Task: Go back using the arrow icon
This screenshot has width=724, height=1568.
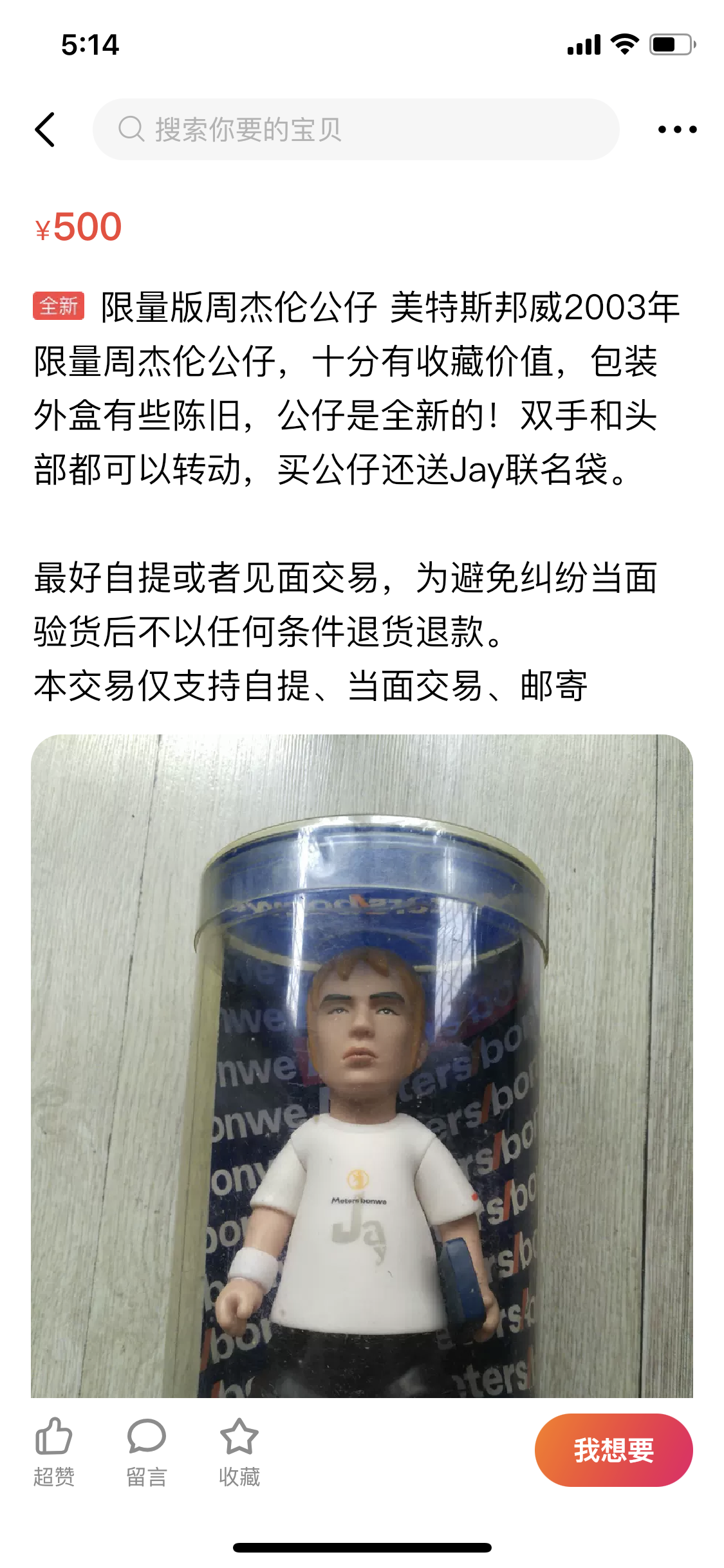Action: [x=45, y=129]
